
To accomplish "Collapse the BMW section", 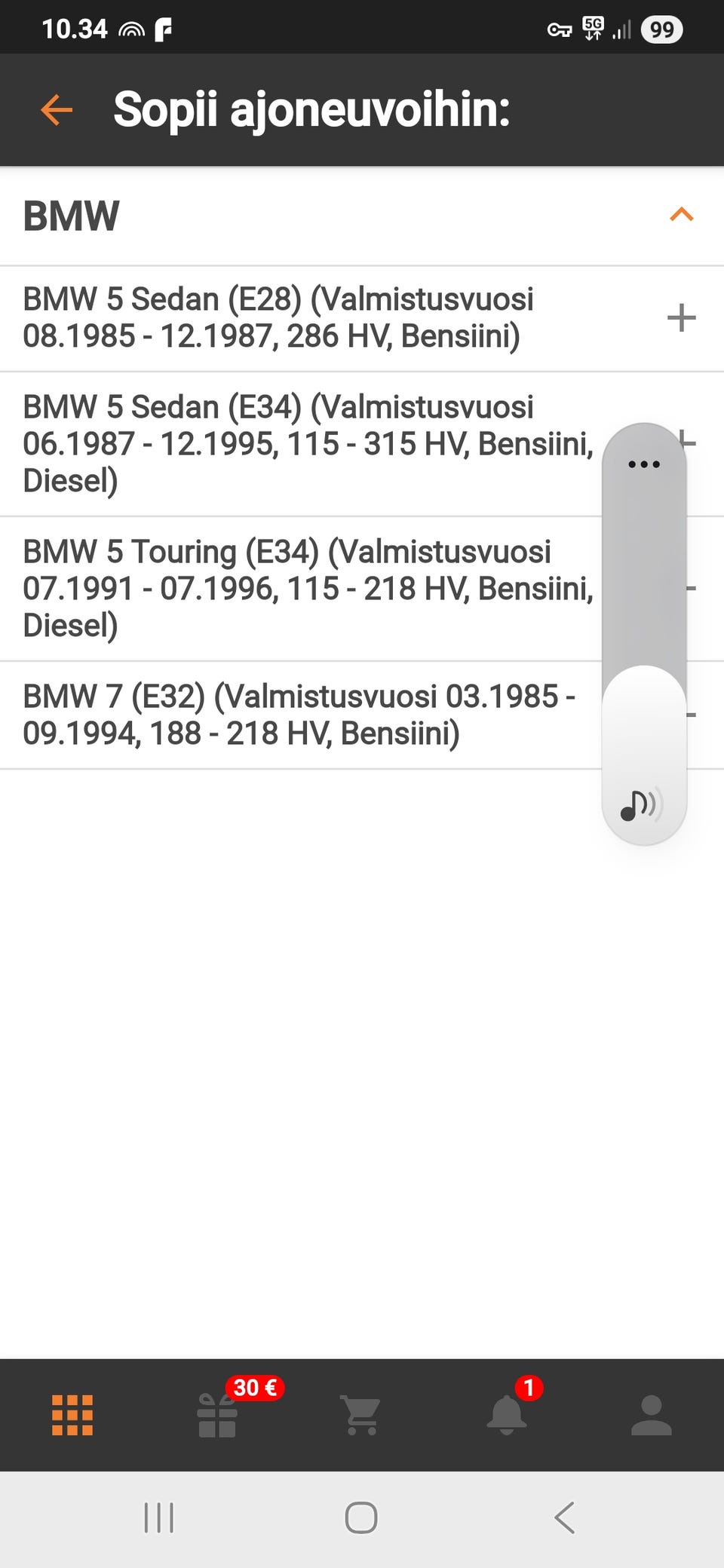I will click(x=681, y=216).
